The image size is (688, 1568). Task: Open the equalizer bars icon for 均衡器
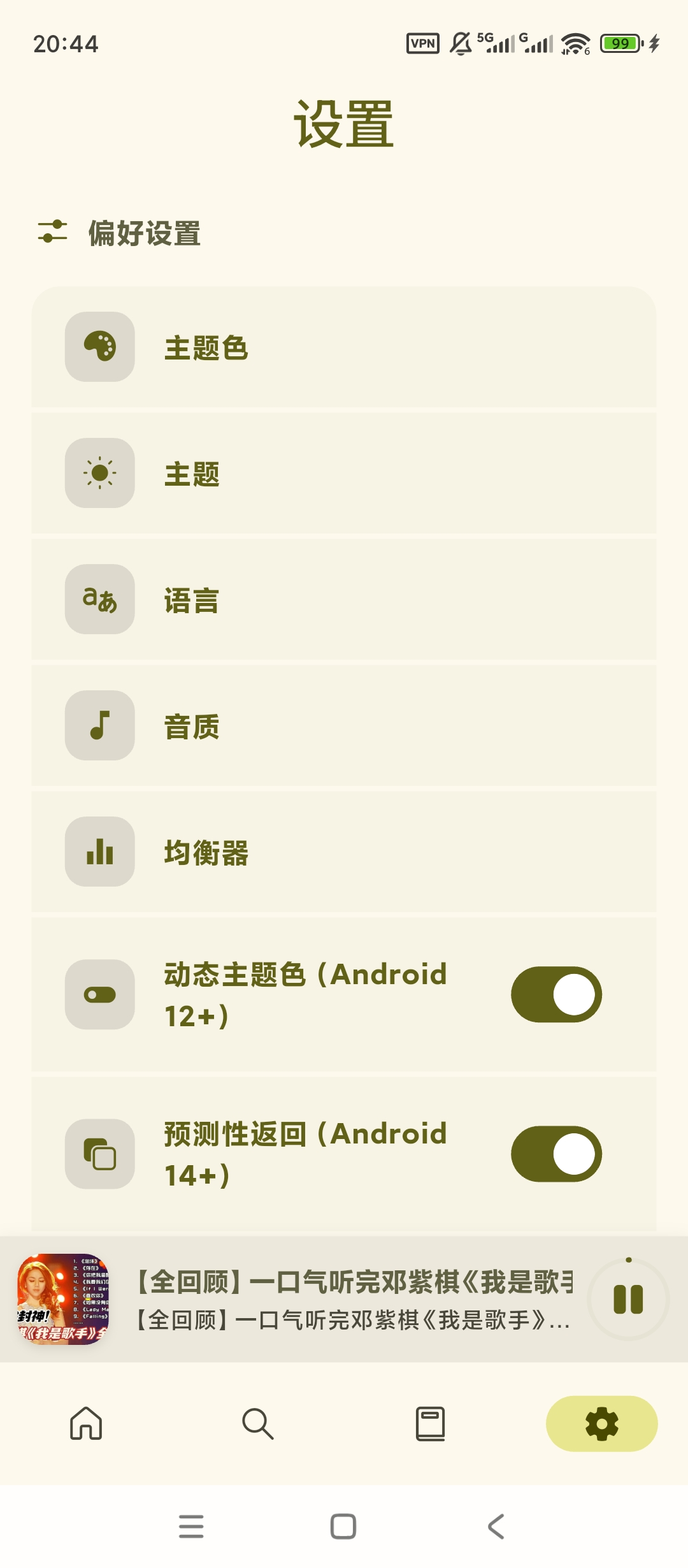(99, 852)
